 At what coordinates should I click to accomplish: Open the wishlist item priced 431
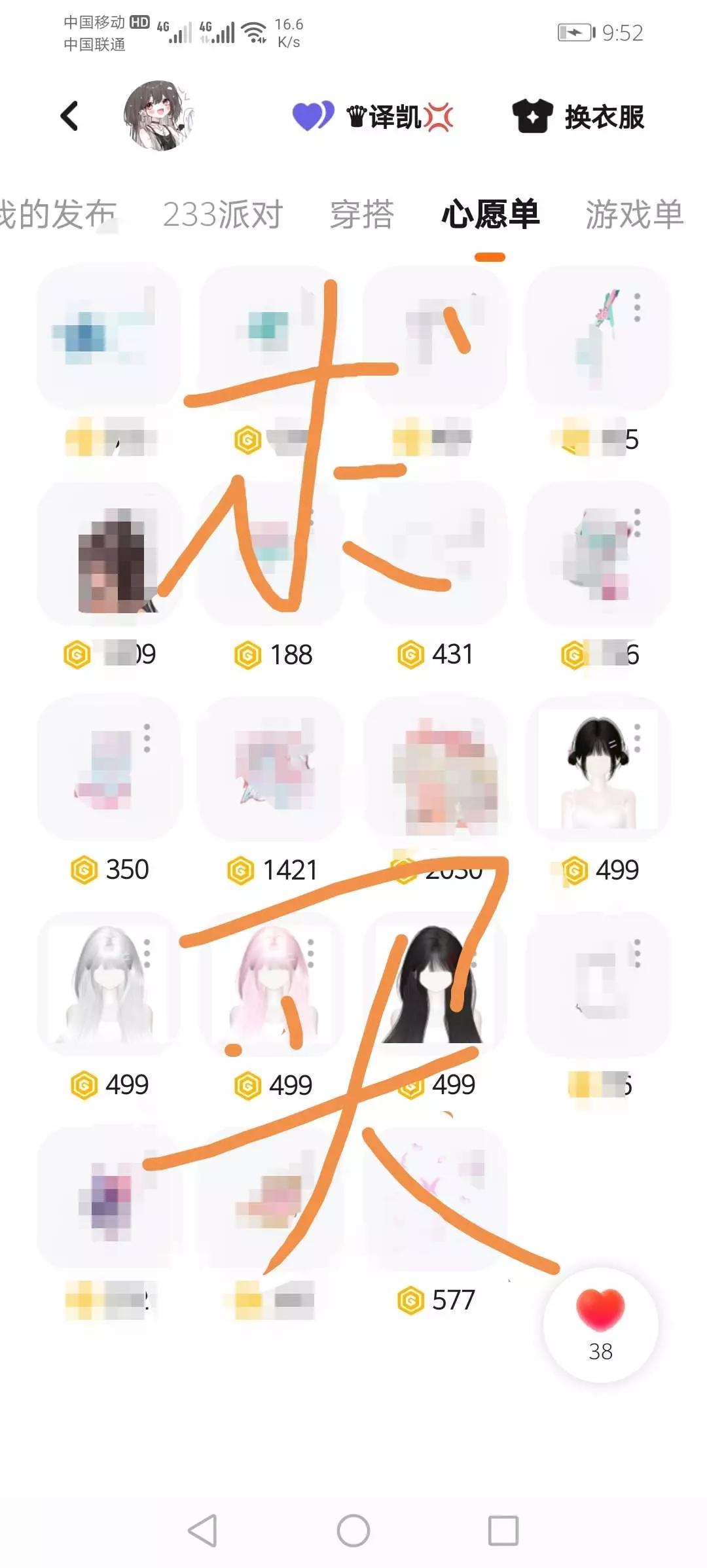(435, 554)
